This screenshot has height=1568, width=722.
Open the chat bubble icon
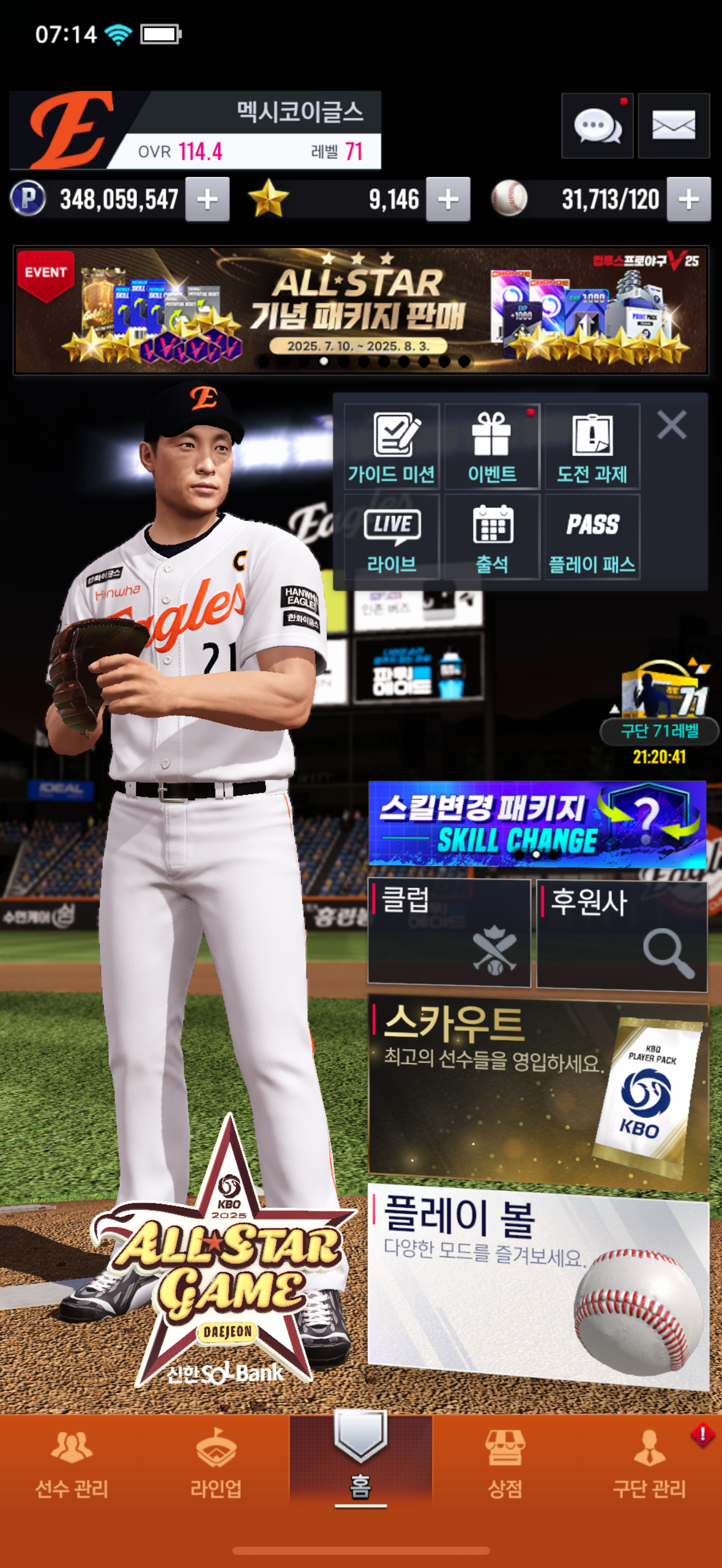(x=597, y=126)
